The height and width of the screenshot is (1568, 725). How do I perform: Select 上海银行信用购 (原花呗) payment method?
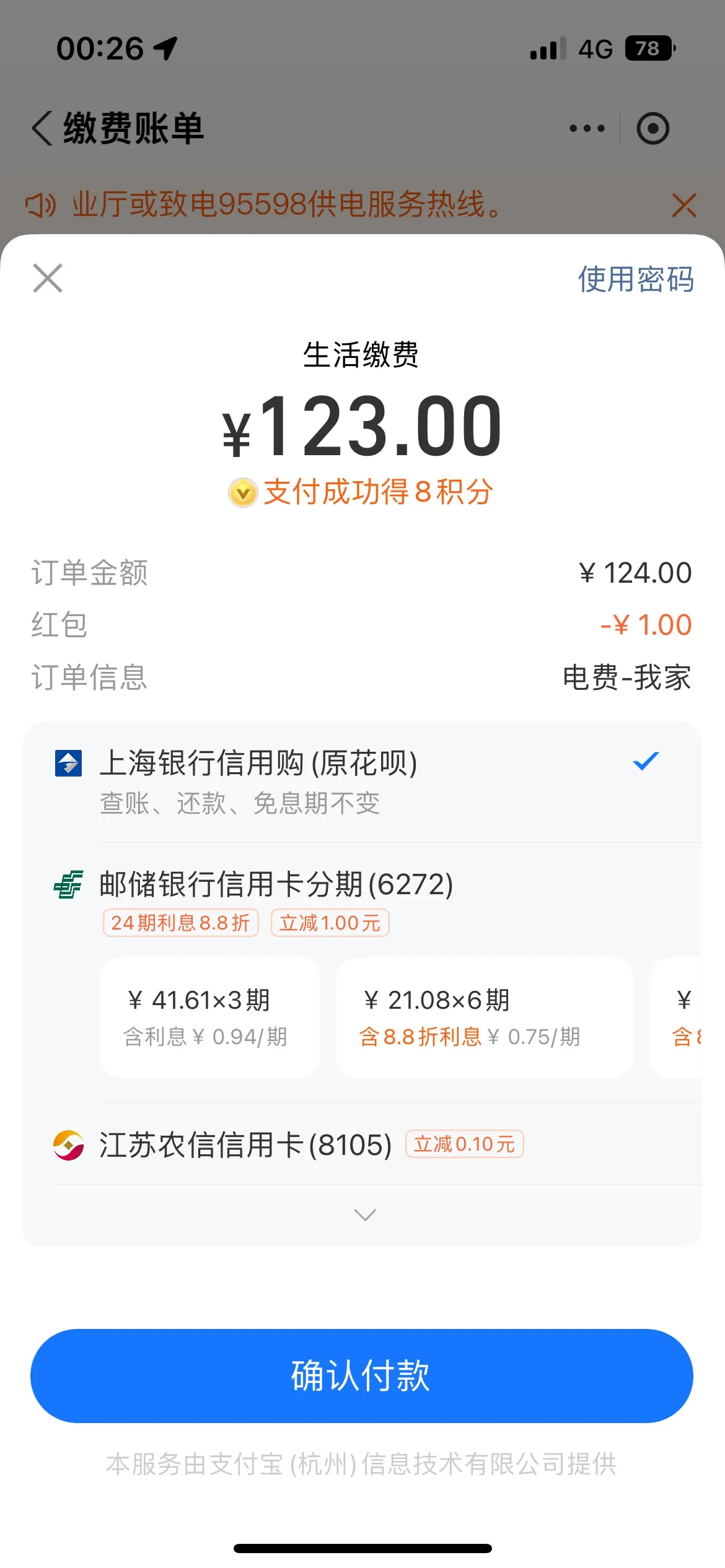click(362, 782)
